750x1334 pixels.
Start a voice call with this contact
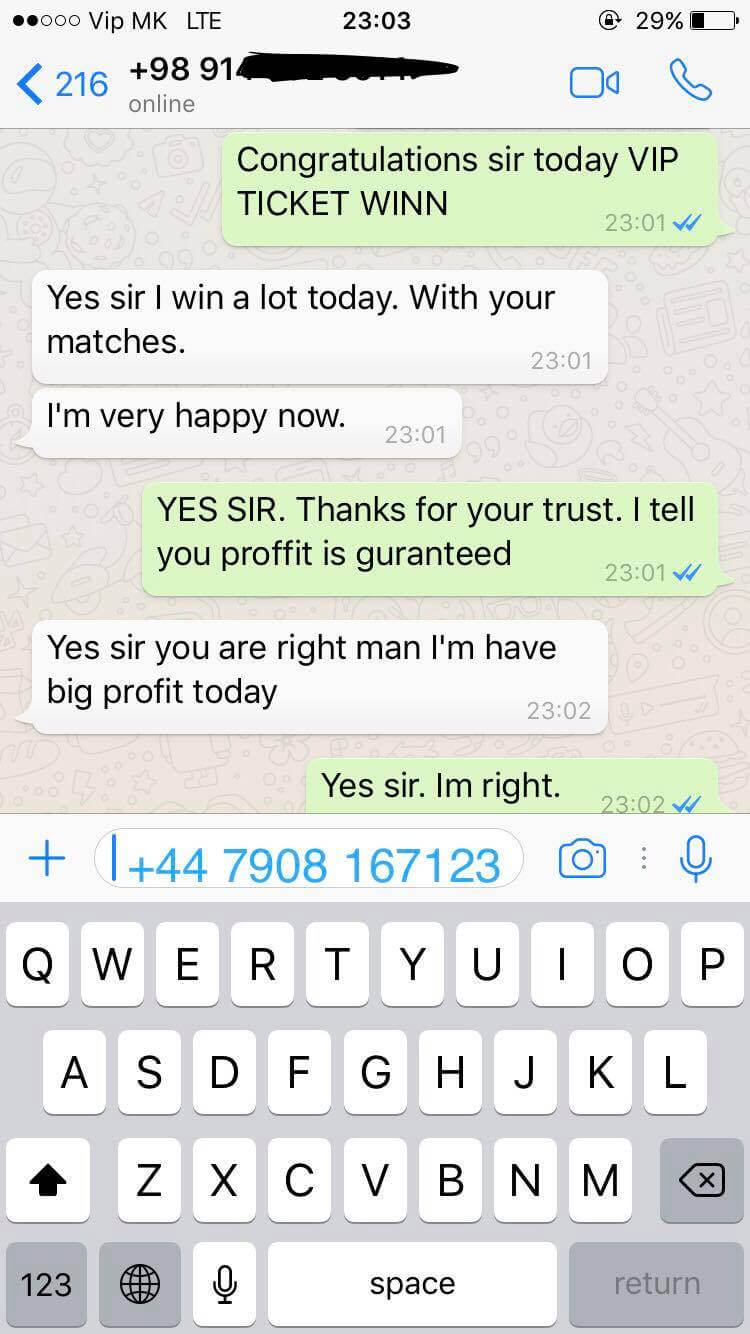point(690,81)
